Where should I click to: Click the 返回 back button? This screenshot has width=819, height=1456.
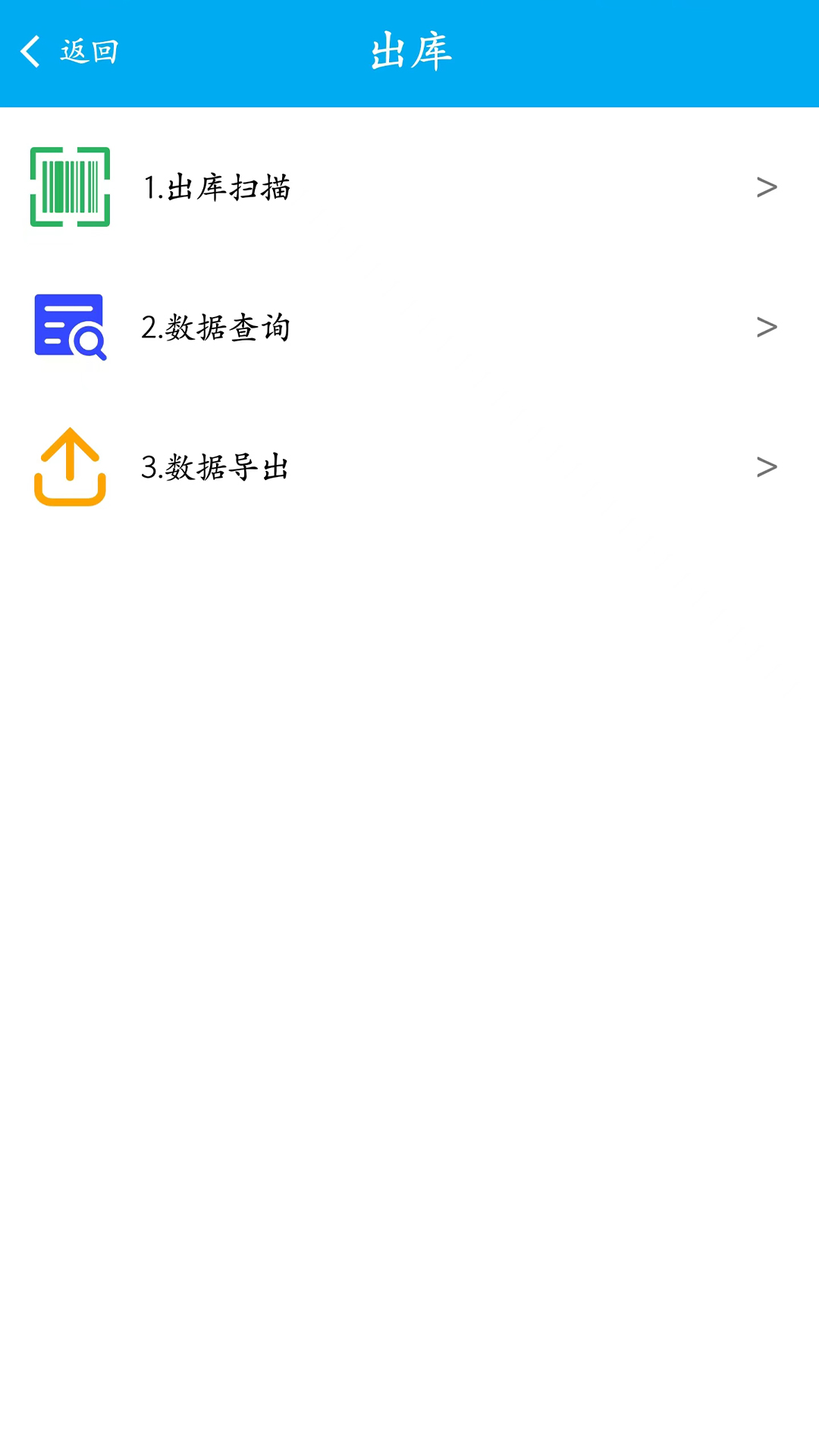point(71,52)
